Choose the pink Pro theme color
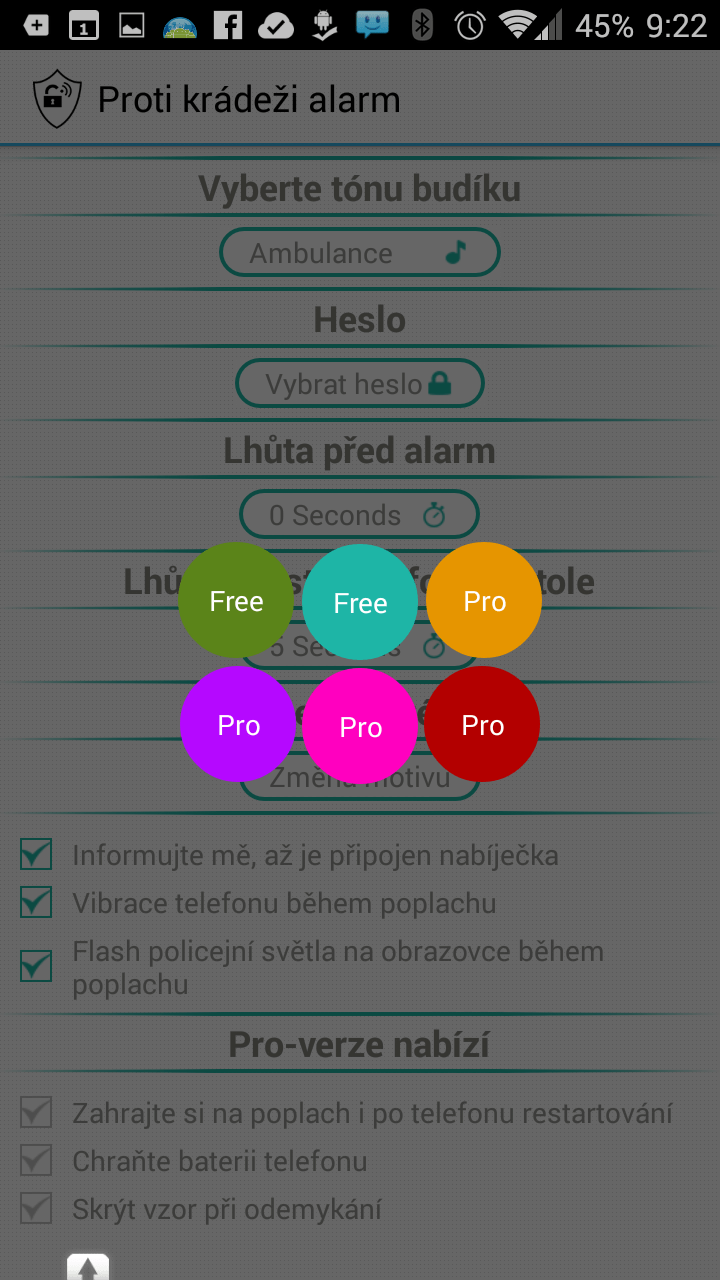Viewport: 720px width, 1280px height. 360,727
